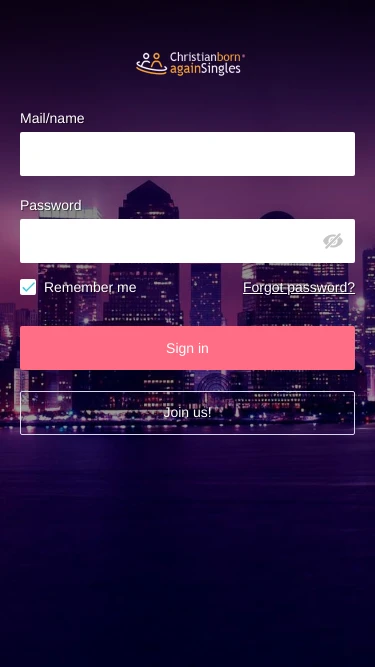Tap the Sign in button
This screenshot has height=667, width=375.
(188, 348)
